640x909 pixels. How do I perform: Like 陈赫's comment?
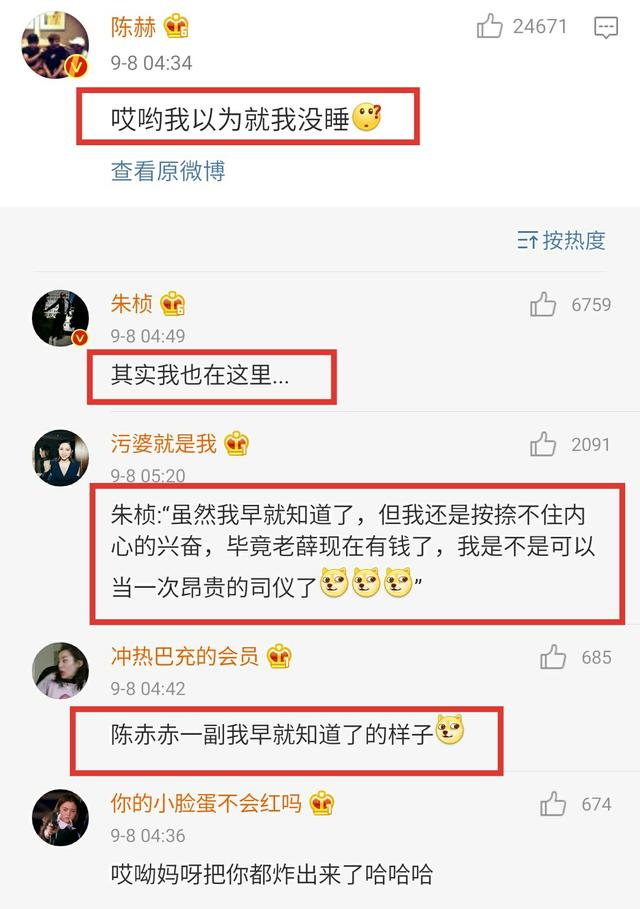click(490, 28)
